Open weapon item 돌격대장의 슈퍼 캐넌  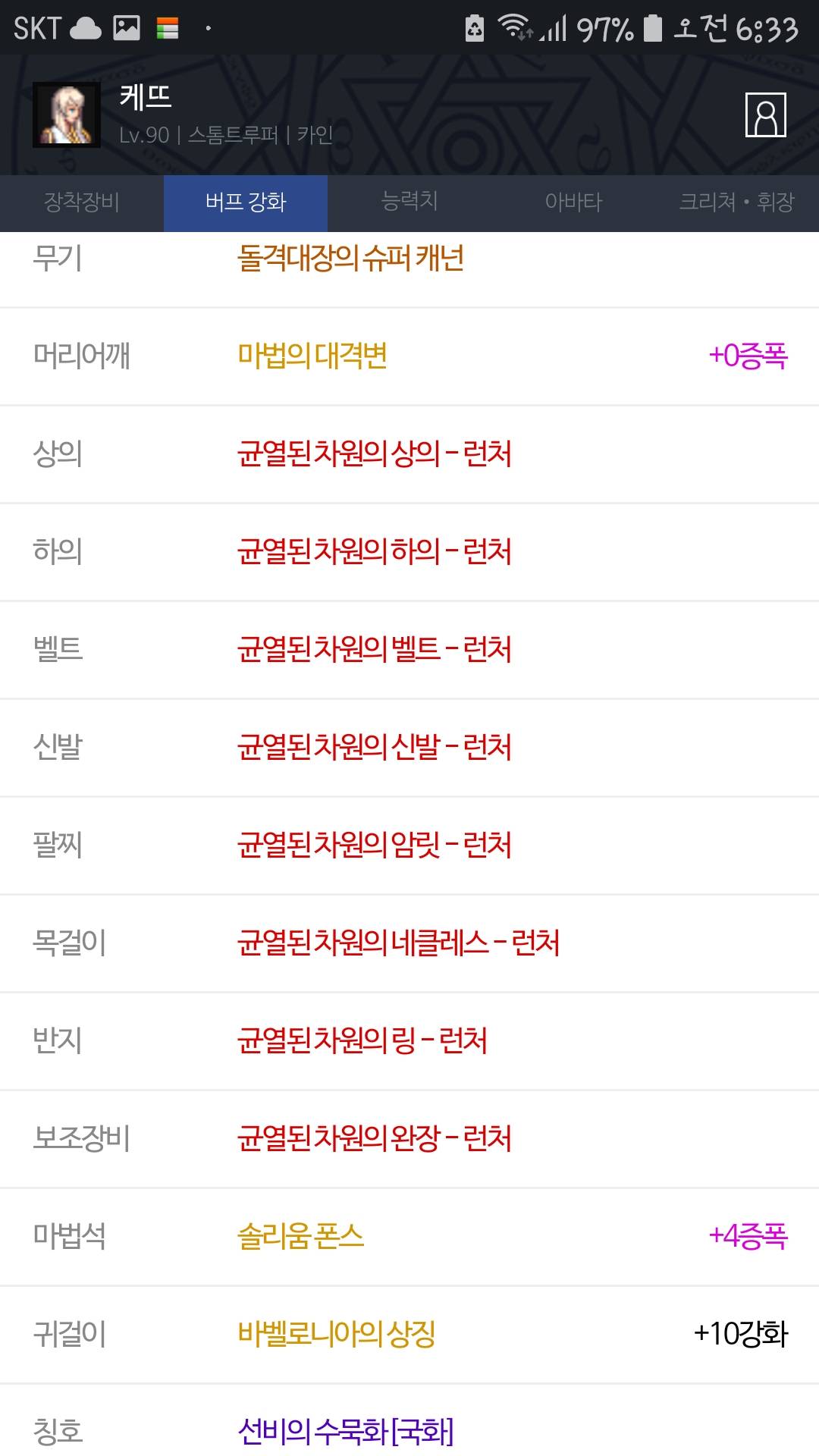click(350, 259)
